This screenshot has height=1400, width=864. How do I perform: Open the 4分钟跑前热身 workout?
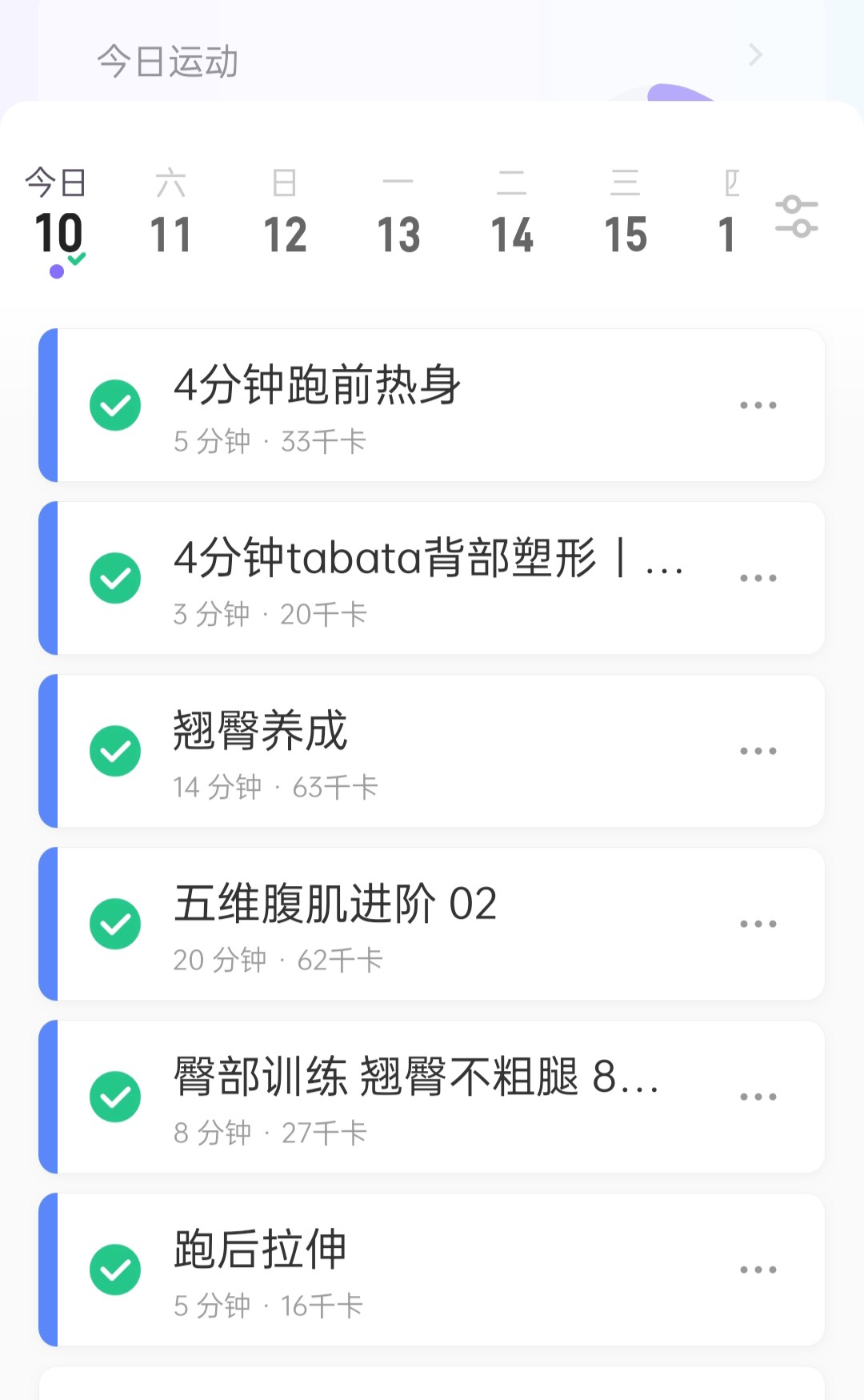[x=431, y=405]
